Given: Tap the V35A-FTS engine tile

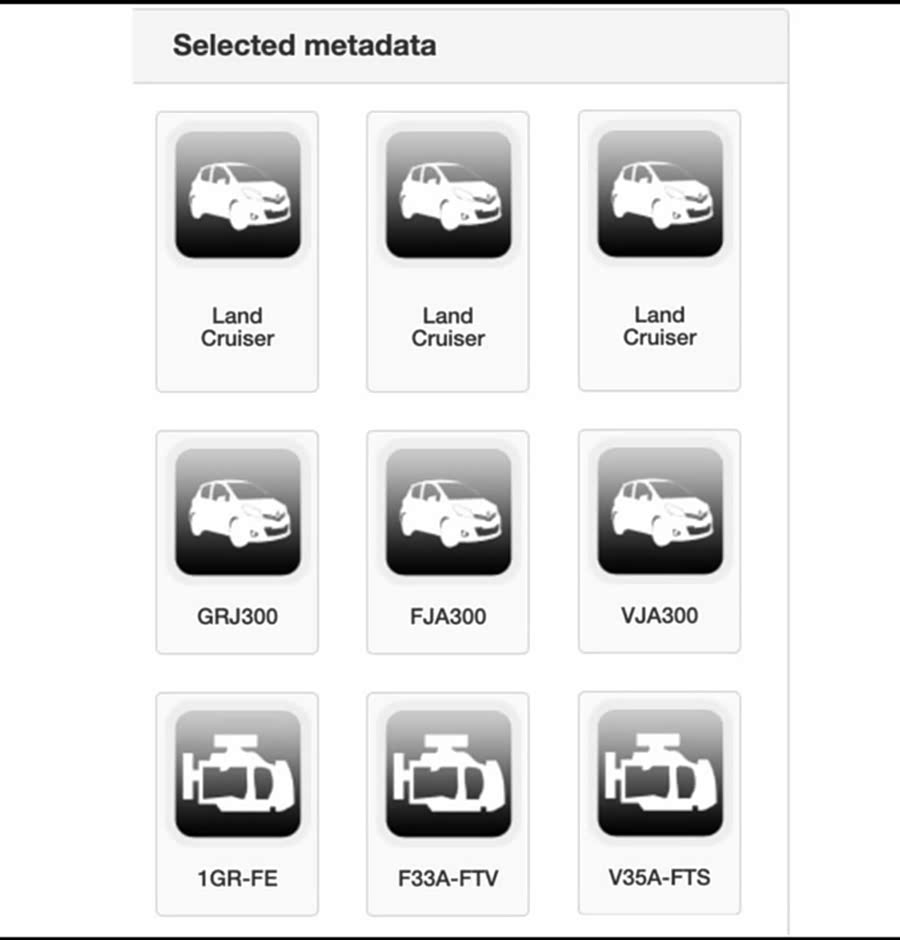Looking at the screenshot, I should [659, 802].
